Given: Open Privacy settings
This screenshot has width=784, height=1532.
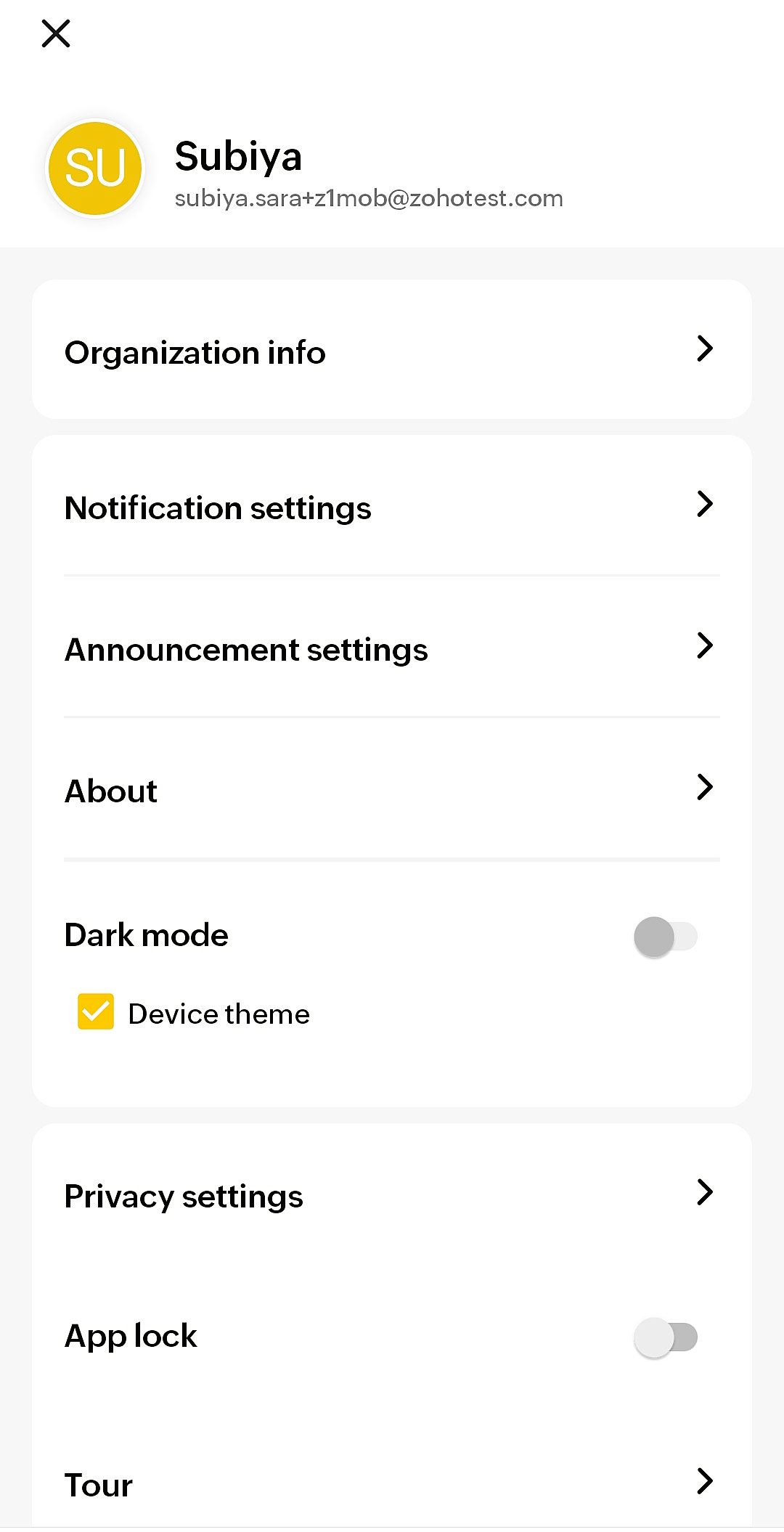Looking at the screenshot, I should [x=392, y=1195].
